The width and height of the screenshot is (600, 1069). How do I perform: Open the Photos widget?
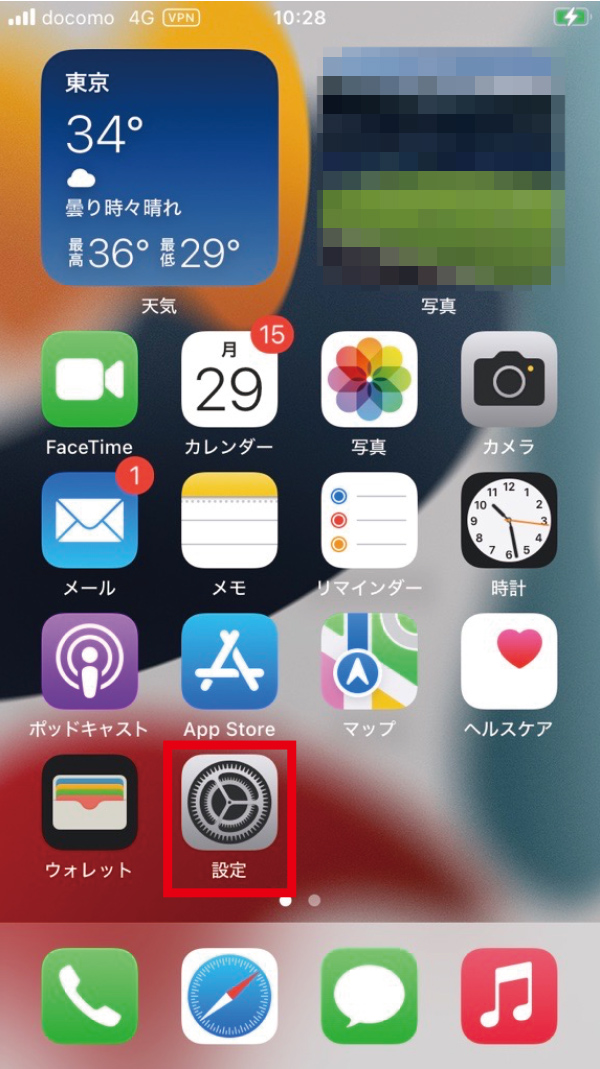438,168
